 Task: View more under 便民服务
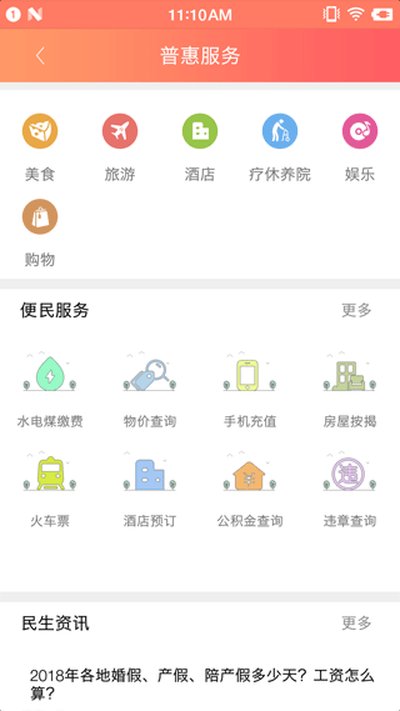click(356, 311)
